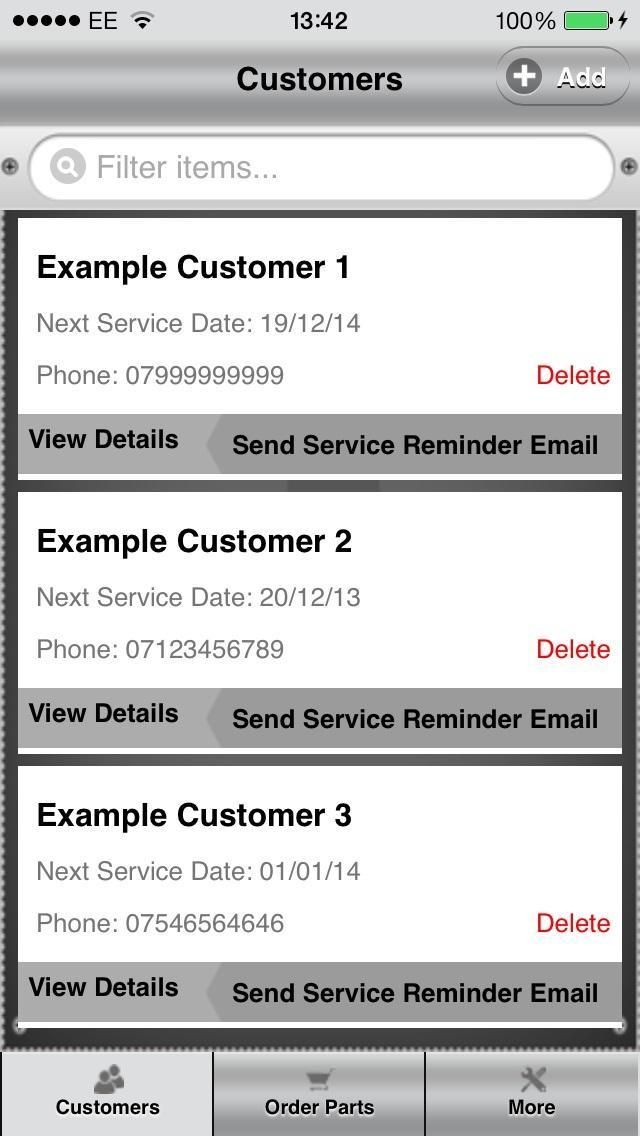Image resolution: width=640 pixels, height=1136 pixels.
Task: Send Service Reminder Email to Example Customer 1
Action: [x=415, y=445]
